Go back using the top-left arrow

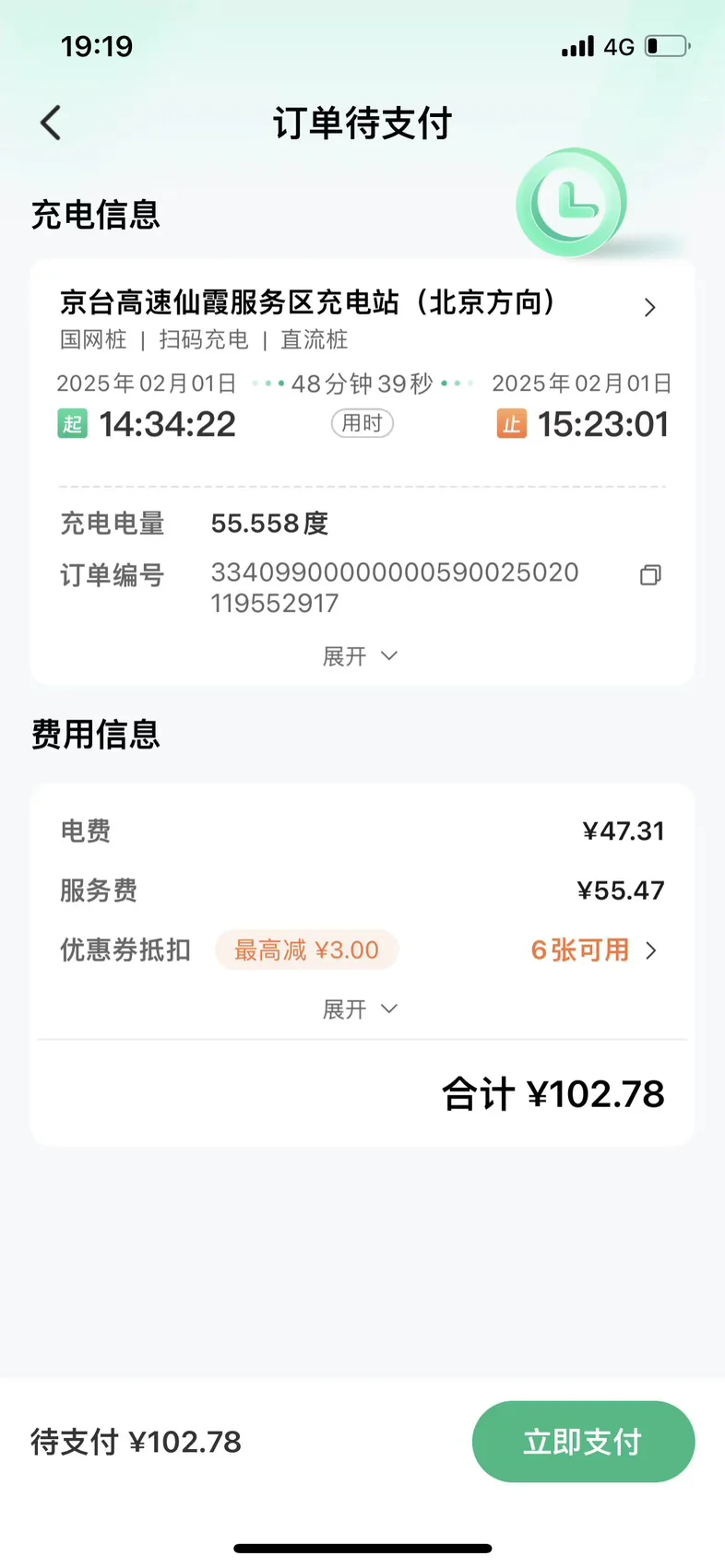click(51, 123)
